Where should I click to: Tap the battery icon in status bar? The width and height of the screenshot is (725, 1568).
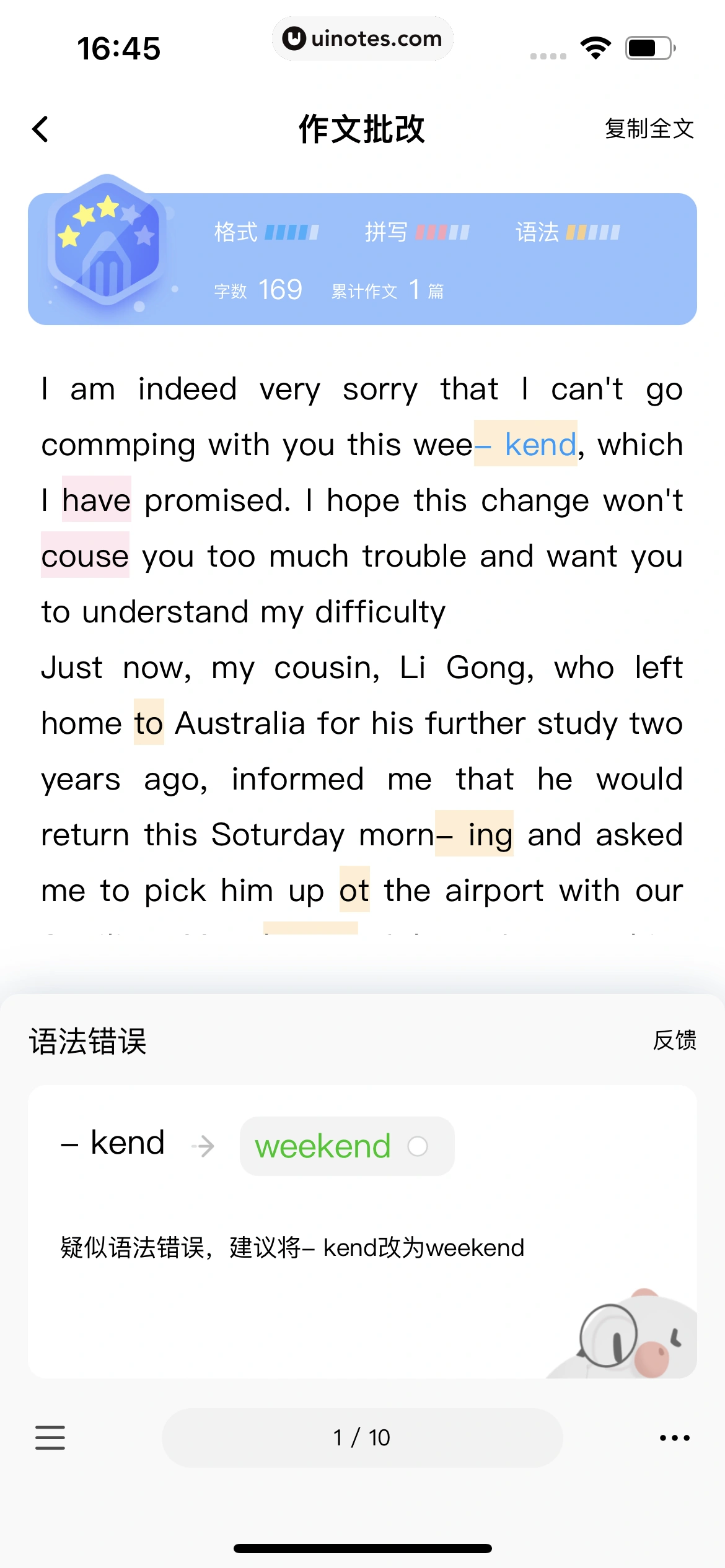point(650,46)
